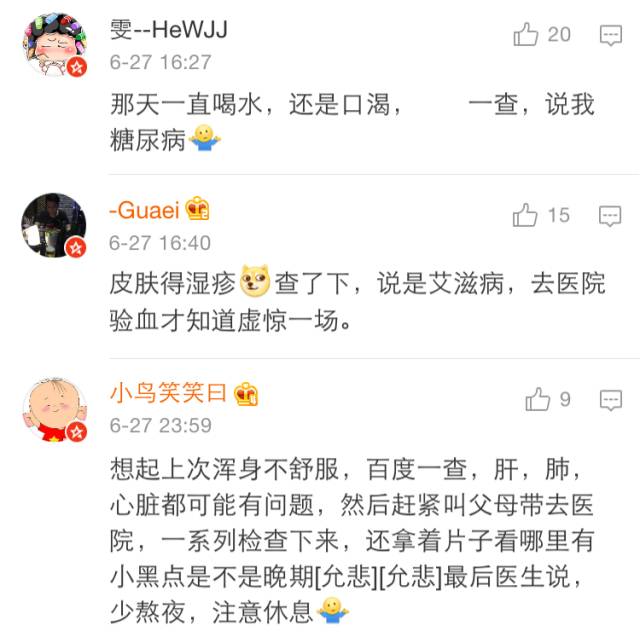The height and width of the screenshot is (643, 640).
Task: Like the comment by -Guaei
Action: 526,215
